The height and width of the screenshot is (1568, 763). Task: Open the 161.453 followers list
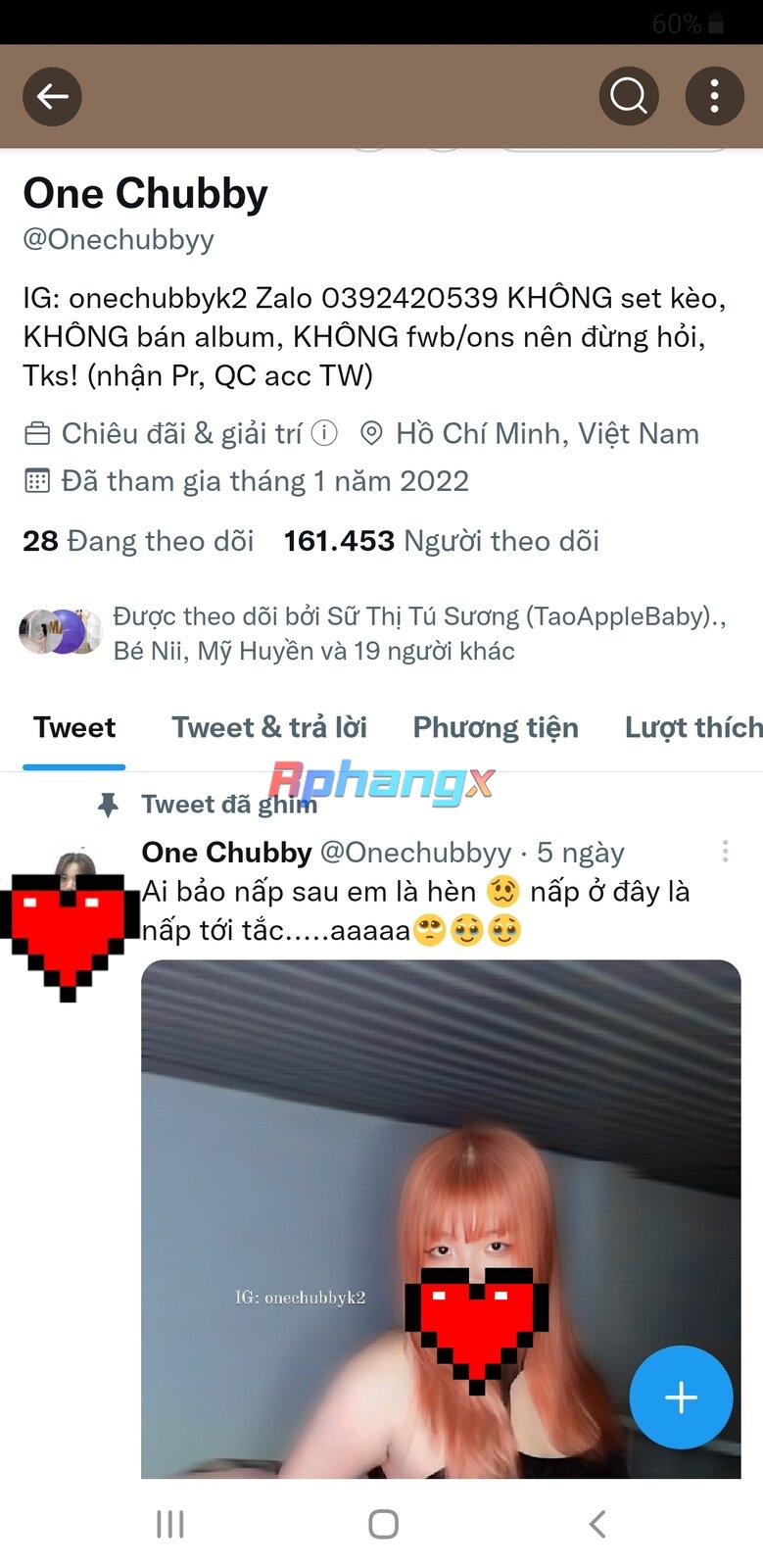click(441, 541)
